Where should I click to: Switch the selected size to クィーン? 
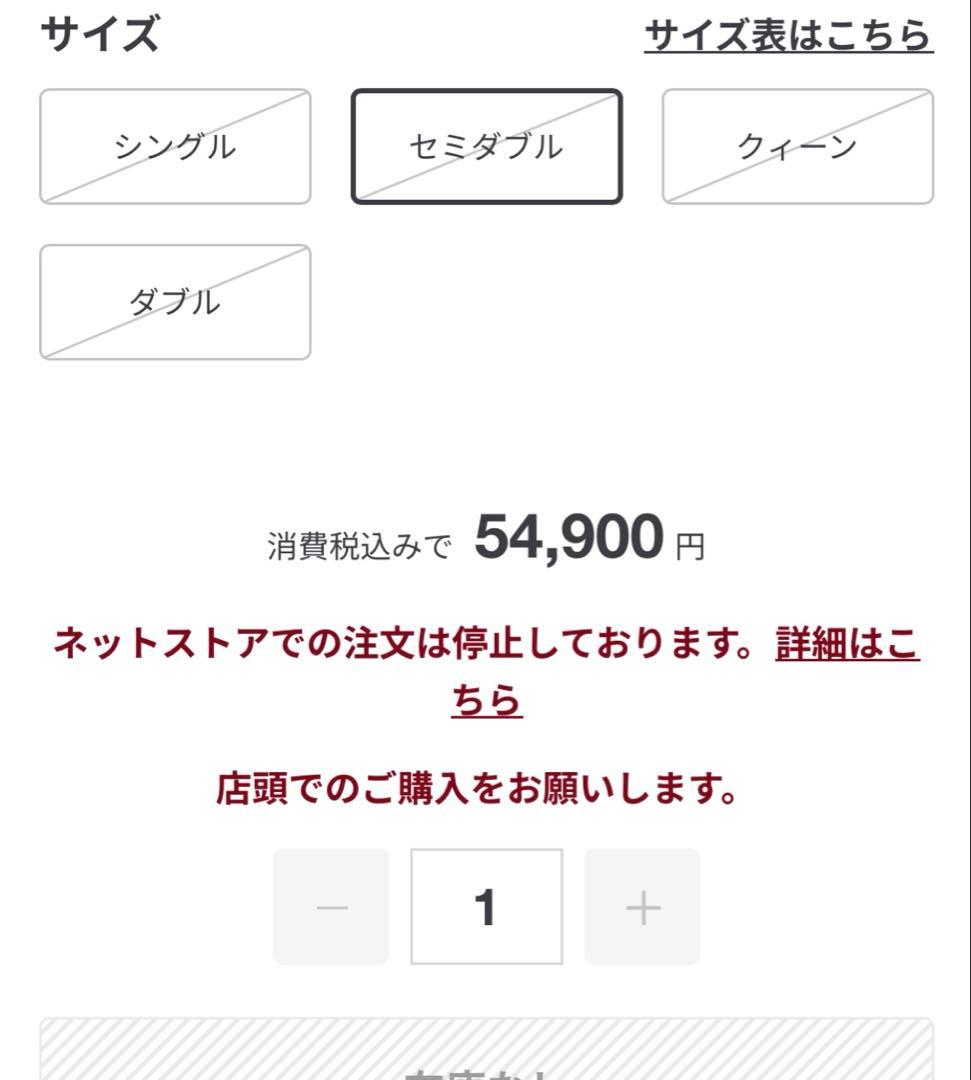[x=795, y=146]
